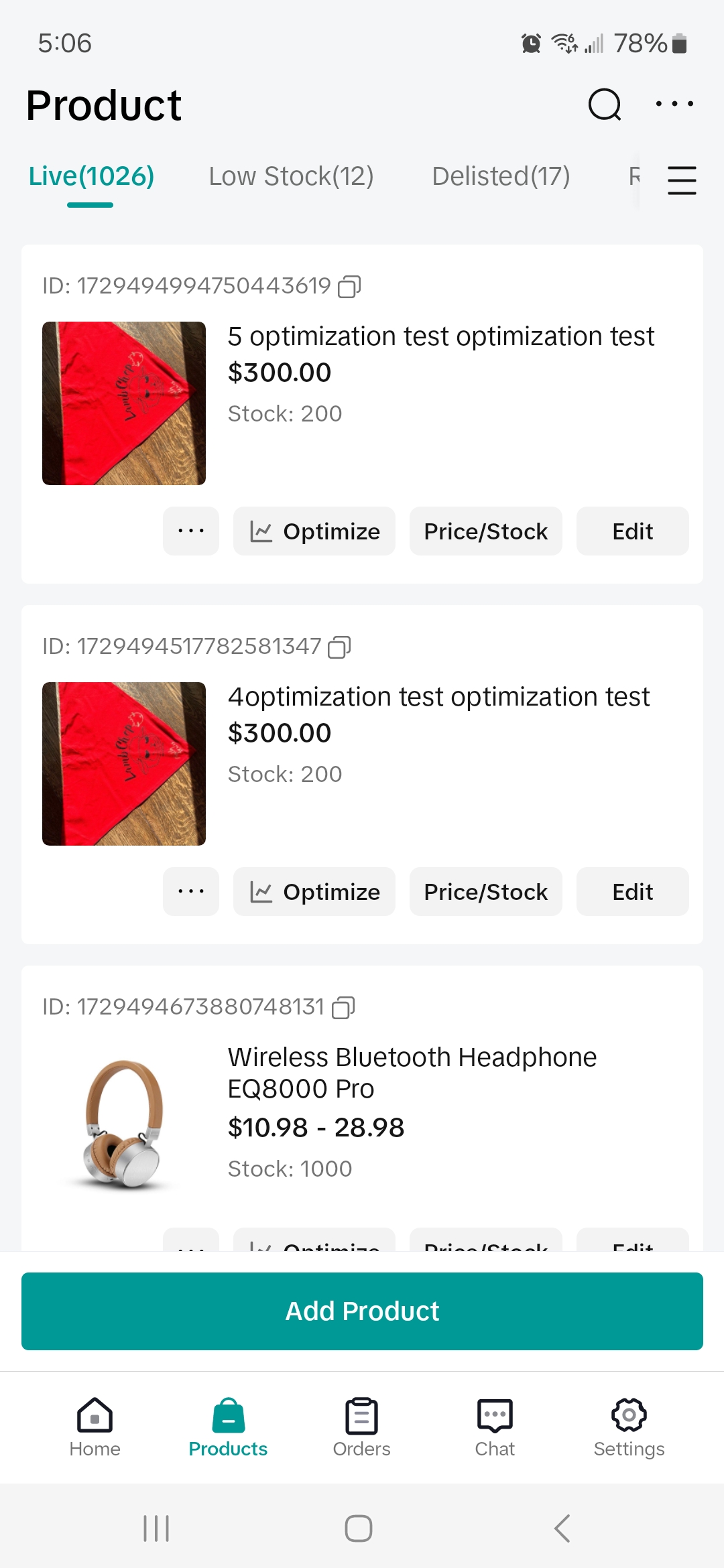The width and height of the screenshot is (724, 1568).
Task: Go back using the system back button
Action: click(562, 1528)
